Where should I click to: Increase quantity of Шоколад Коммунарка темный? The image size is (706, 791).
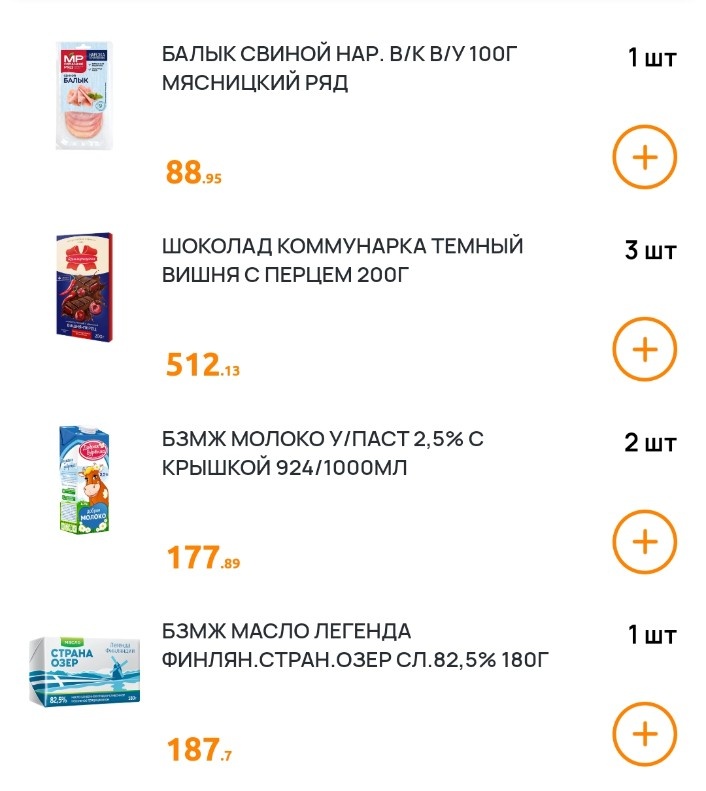coord(644,349)
